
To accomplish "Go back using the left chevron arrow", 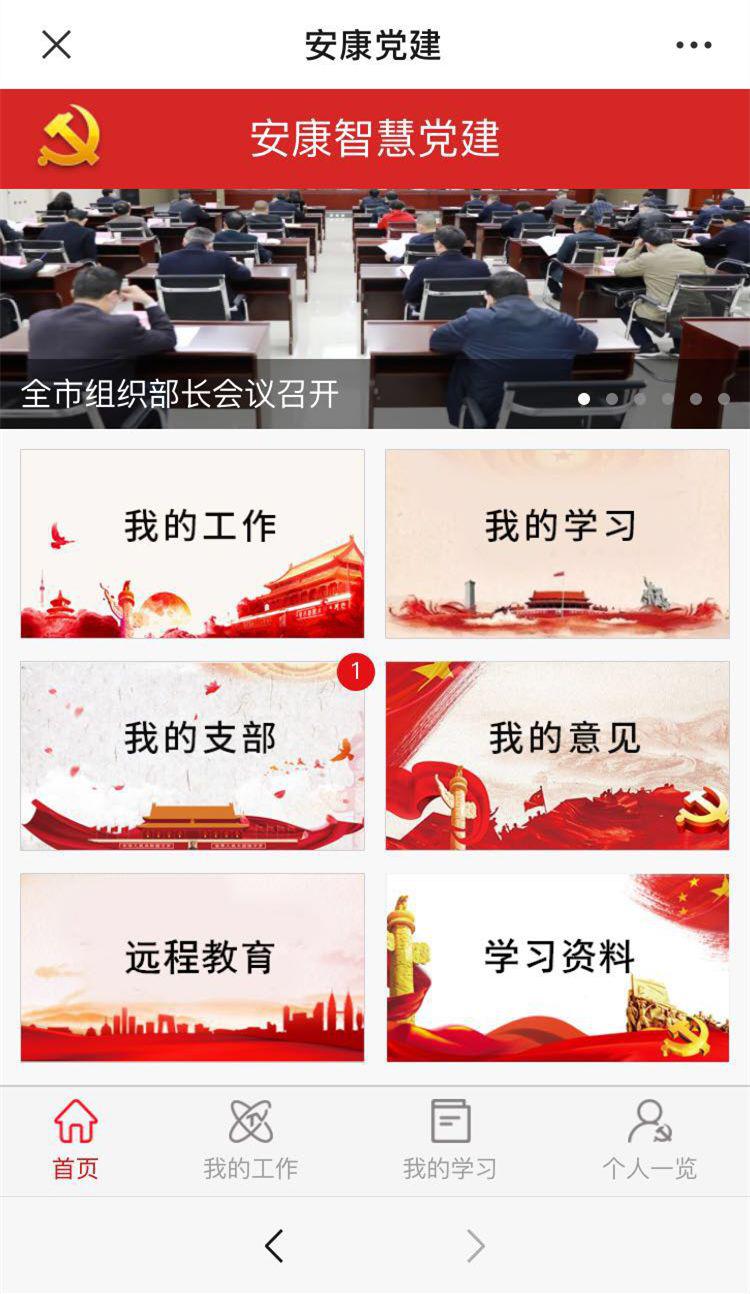I will tap(273, 1245).
